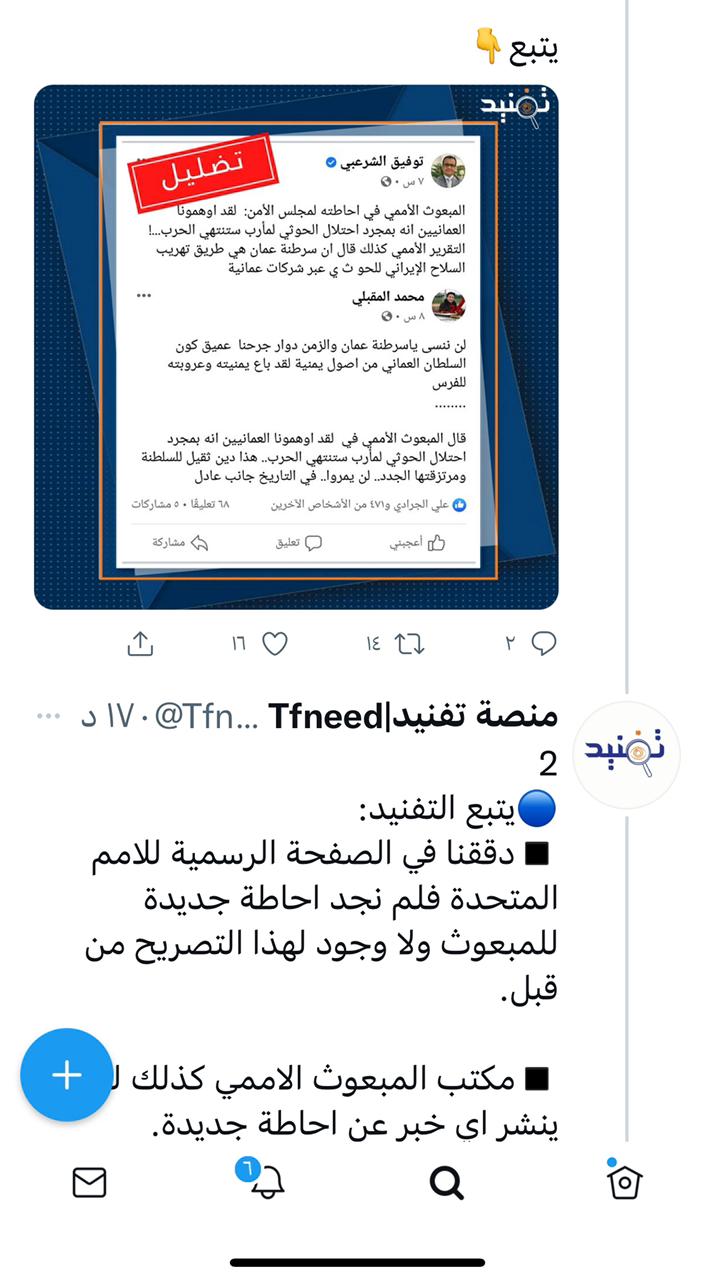This screenshot has height=1280, width=714.
Task: Open the attached fact-check image in the tweet
Action: [x=296, y=347]
